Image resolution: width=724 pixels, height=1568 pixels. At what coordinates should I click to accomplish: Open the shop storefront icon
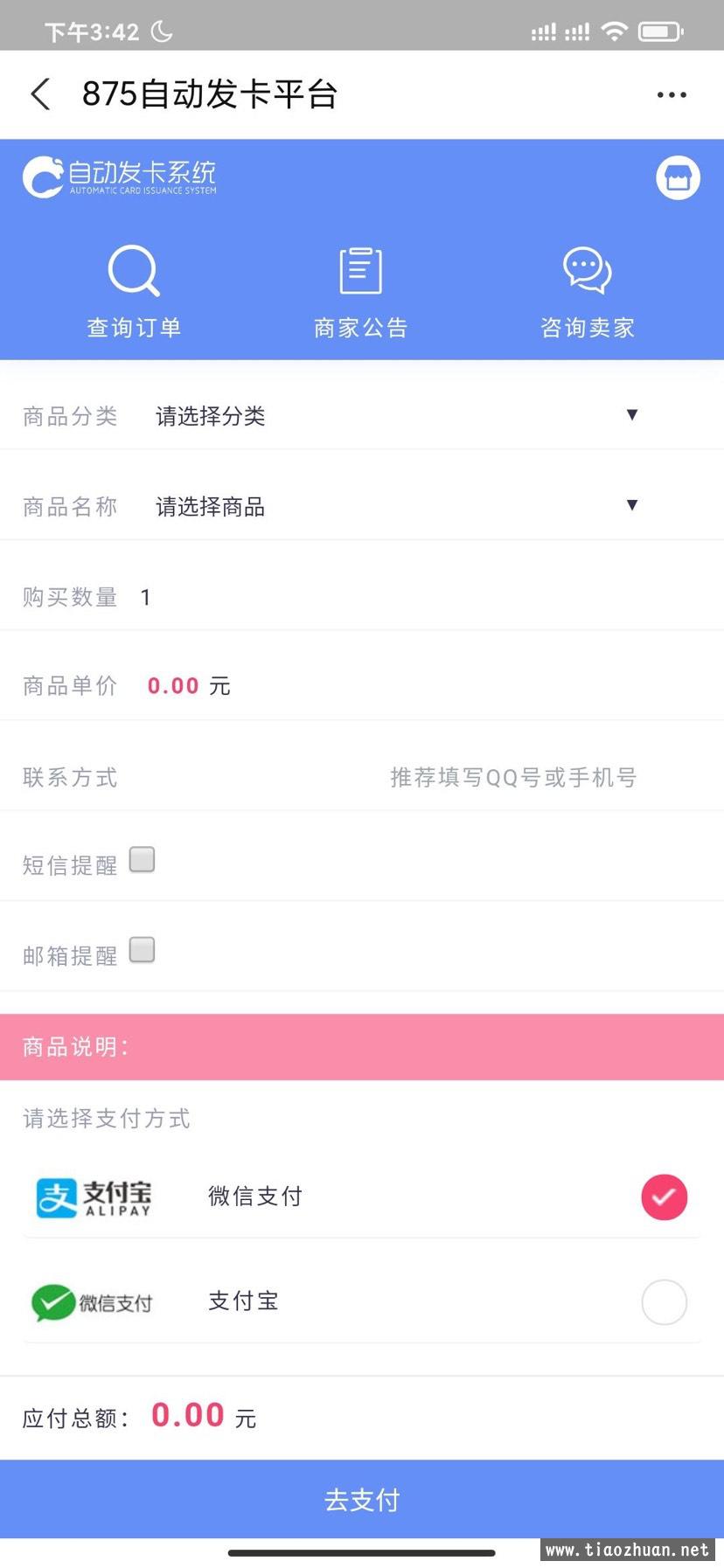[x=678, y=178]
